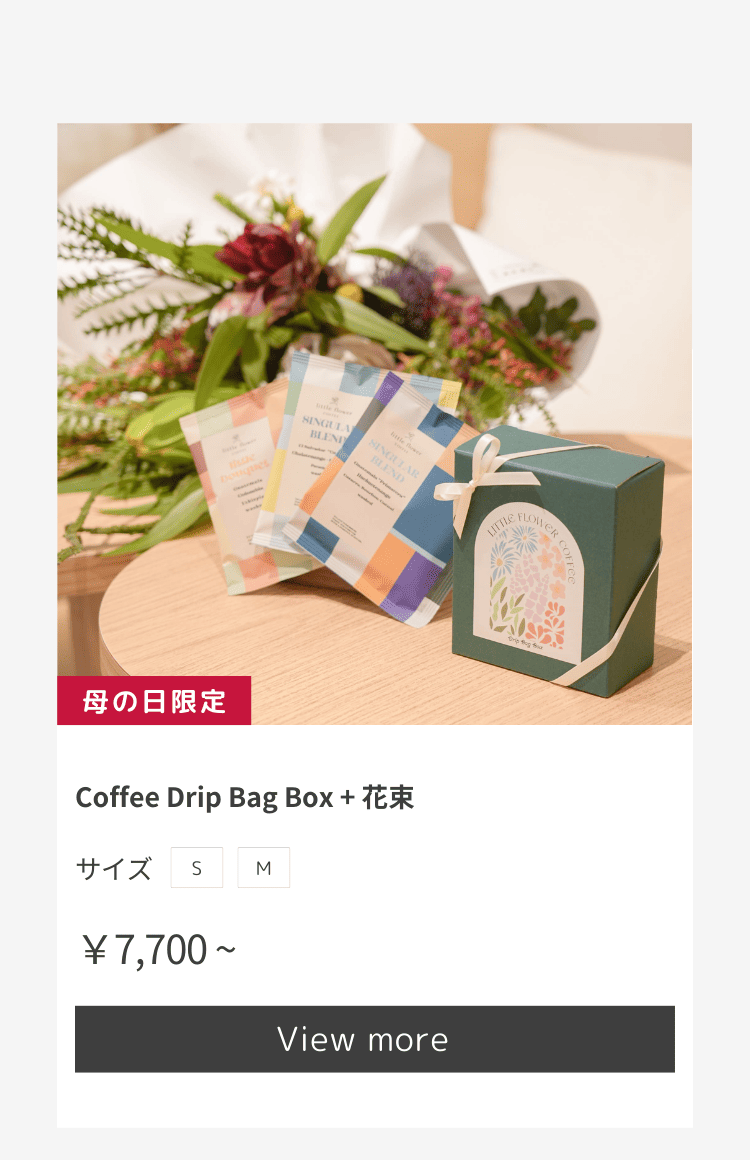The width and height of the screenshot is (750, 1160).
Task: Select size S
Action: tap(197, 867)
